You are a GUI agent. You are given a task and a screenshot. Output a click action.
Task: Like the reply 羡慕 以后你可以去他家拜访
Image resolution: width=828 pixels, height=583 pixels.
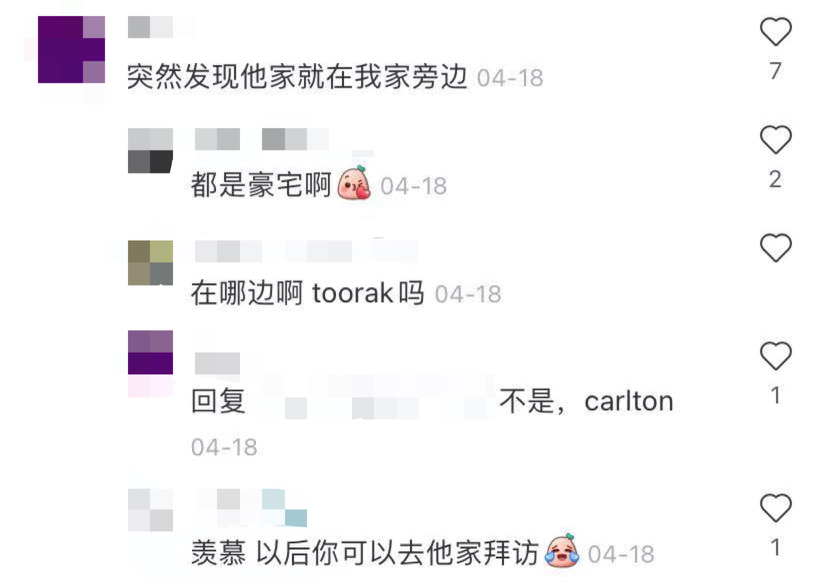coord(776,508)
